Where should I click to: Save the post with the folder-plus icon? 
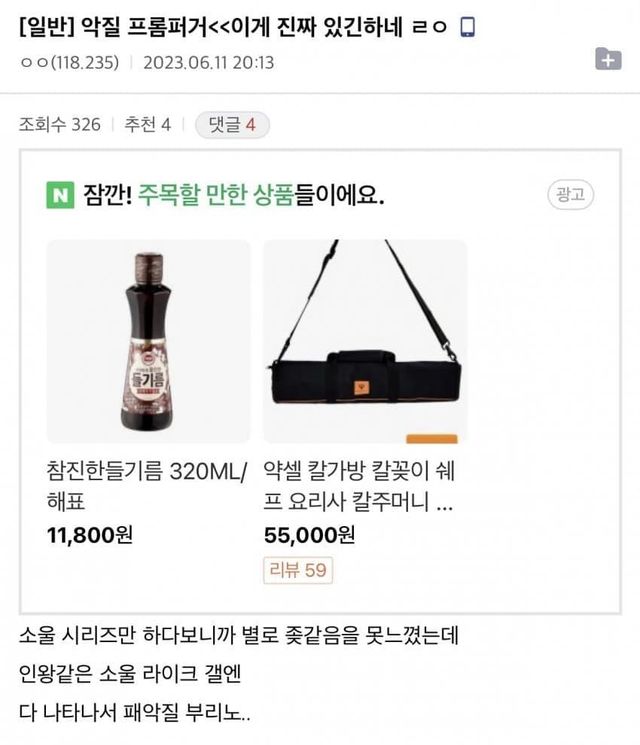tap(608, 59)
